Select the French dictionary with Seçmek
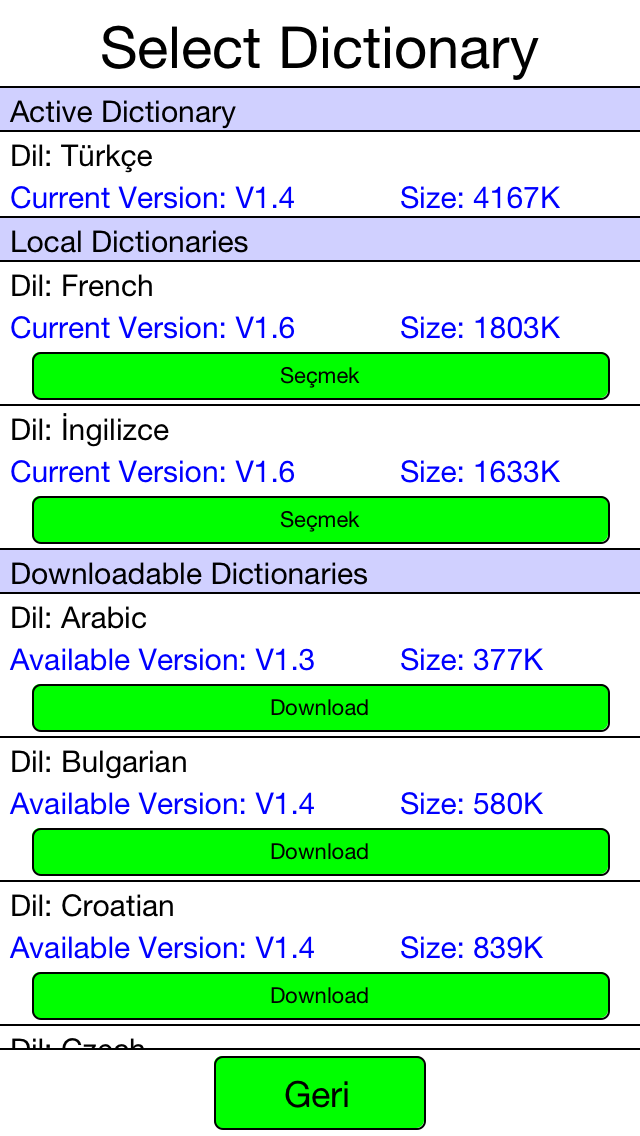 point(320,376)
